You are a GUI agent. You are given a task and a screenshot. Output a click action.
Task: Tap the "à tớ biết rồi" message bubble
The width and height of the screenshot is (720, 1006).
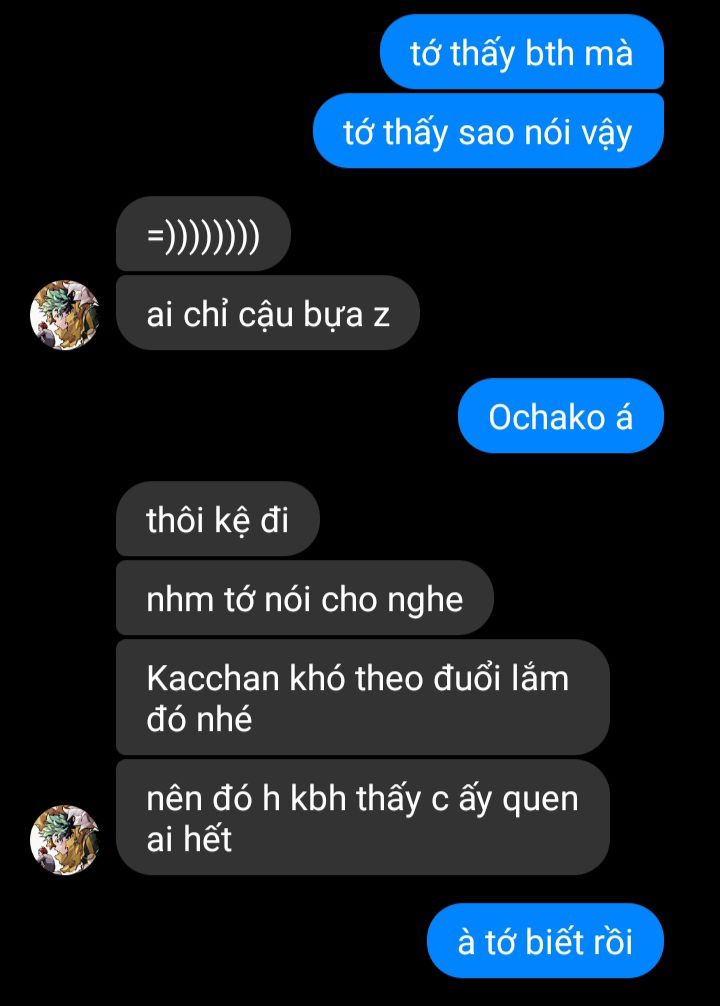tap(545, 941)
